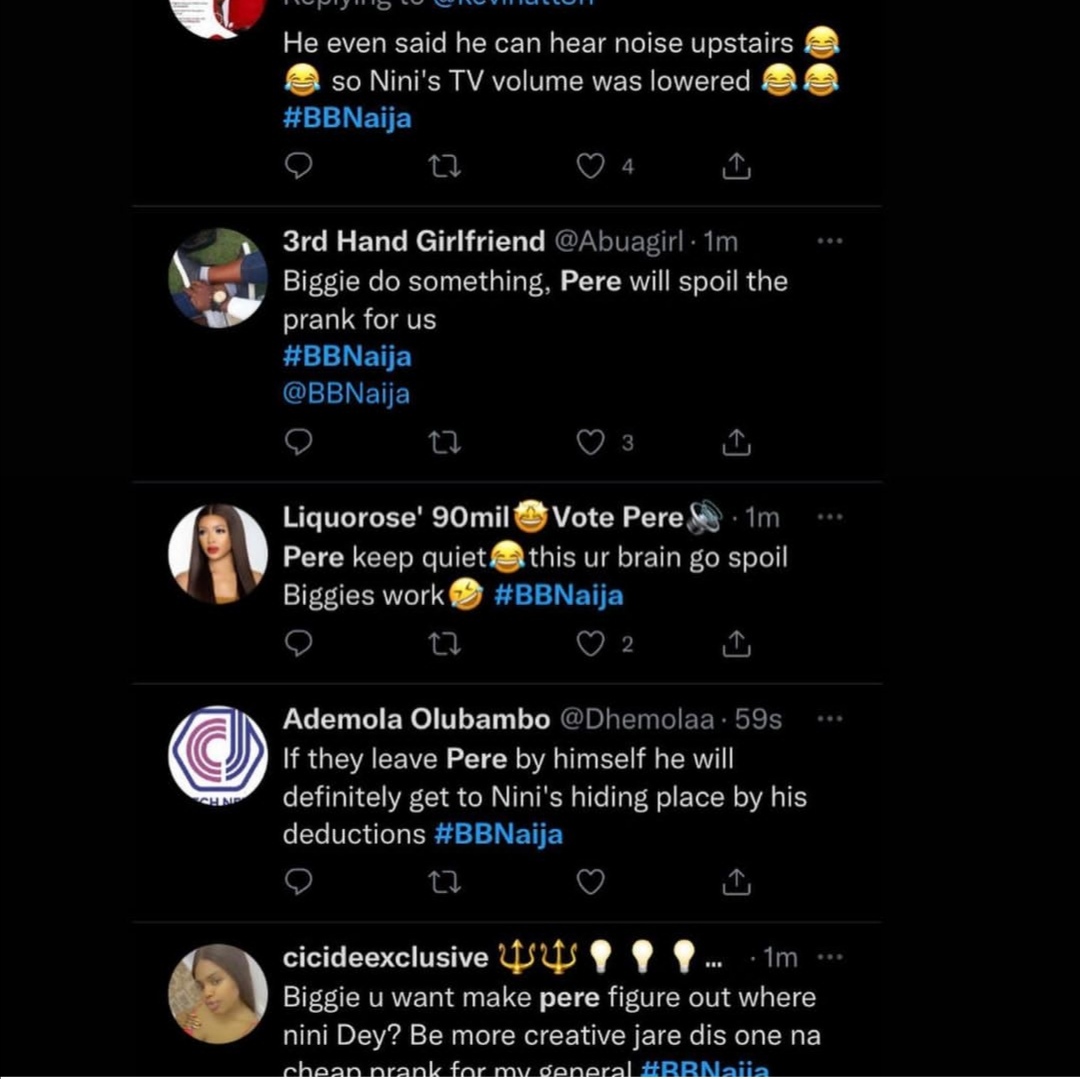Like Ademola Olubambo's tweet
This screenshot has width=1080, height=1079.
click(591, 881)
